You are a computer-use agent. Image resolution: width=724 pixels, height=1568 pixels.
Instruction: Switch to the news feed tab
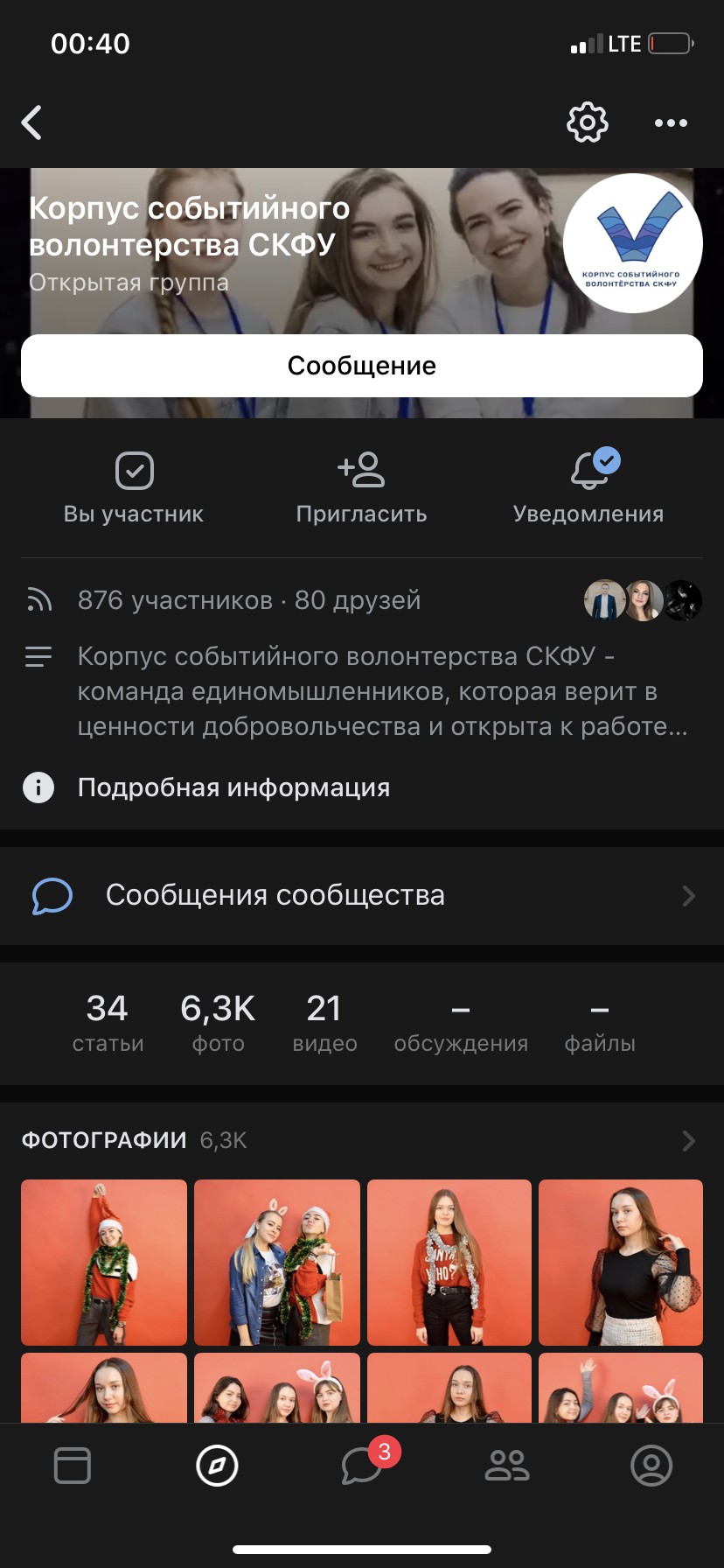[x=73, y=1465]
